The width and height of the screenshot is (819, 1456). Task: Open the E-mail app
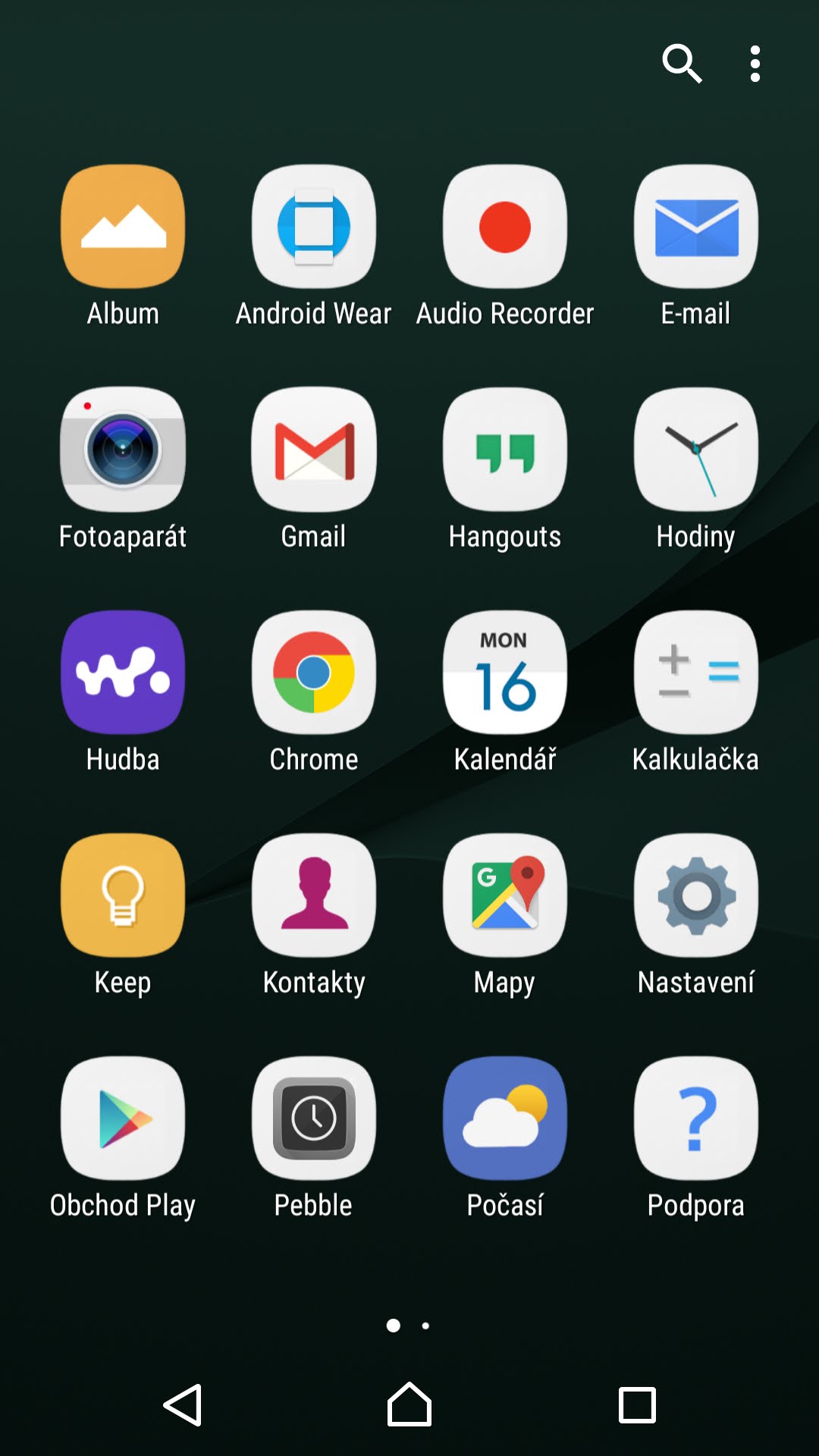696,226
